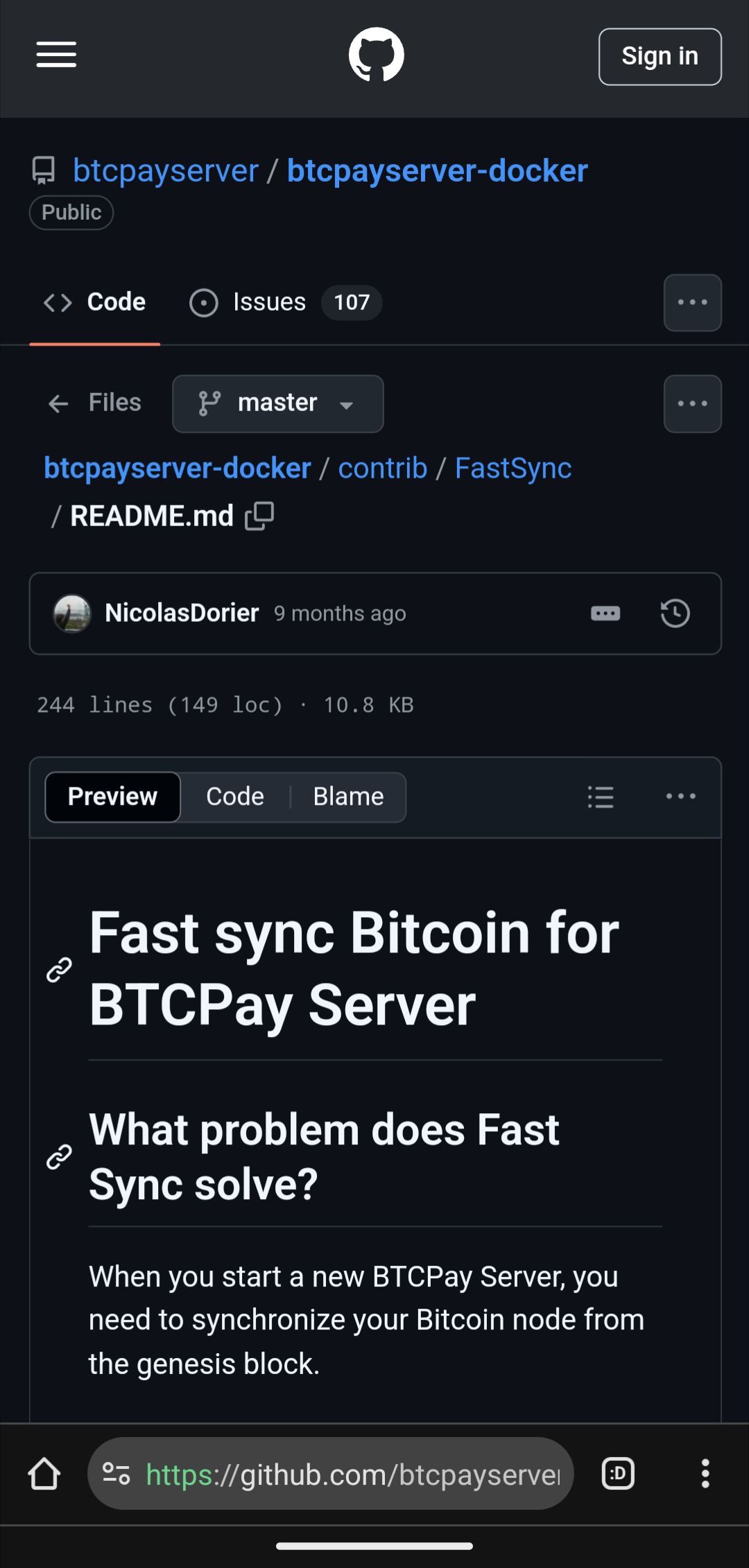
Task: Go back to Files tree
Action: [x=95, y=403]
